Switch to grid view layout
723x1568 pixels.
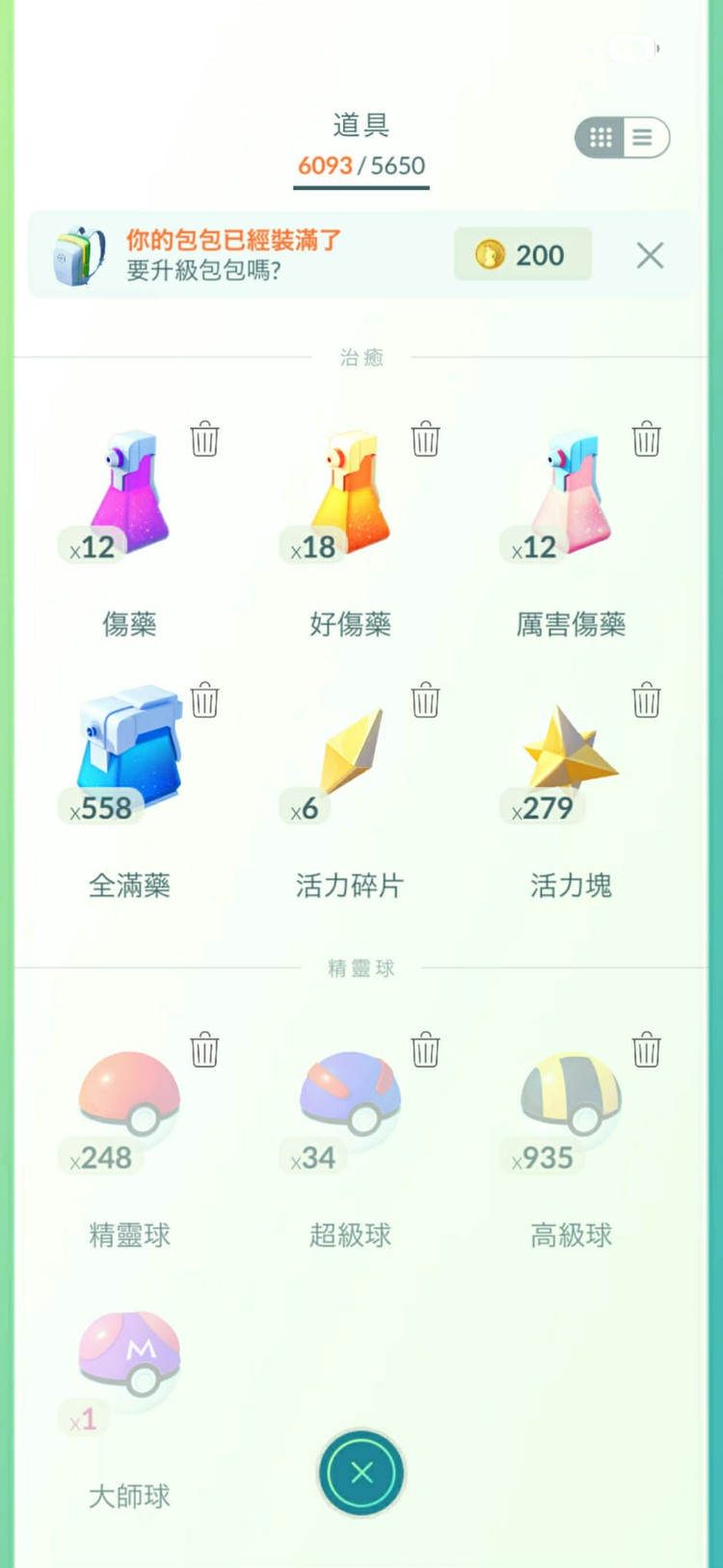600,137
